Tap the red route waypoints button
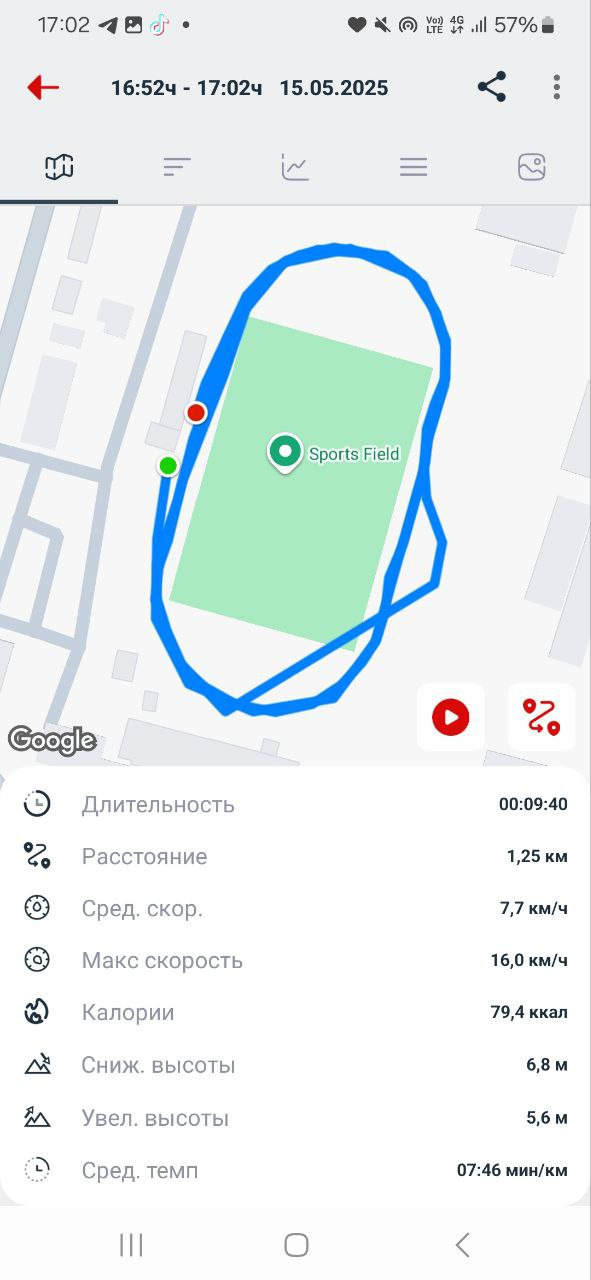Screen dimensions: 591x1280 541,717
